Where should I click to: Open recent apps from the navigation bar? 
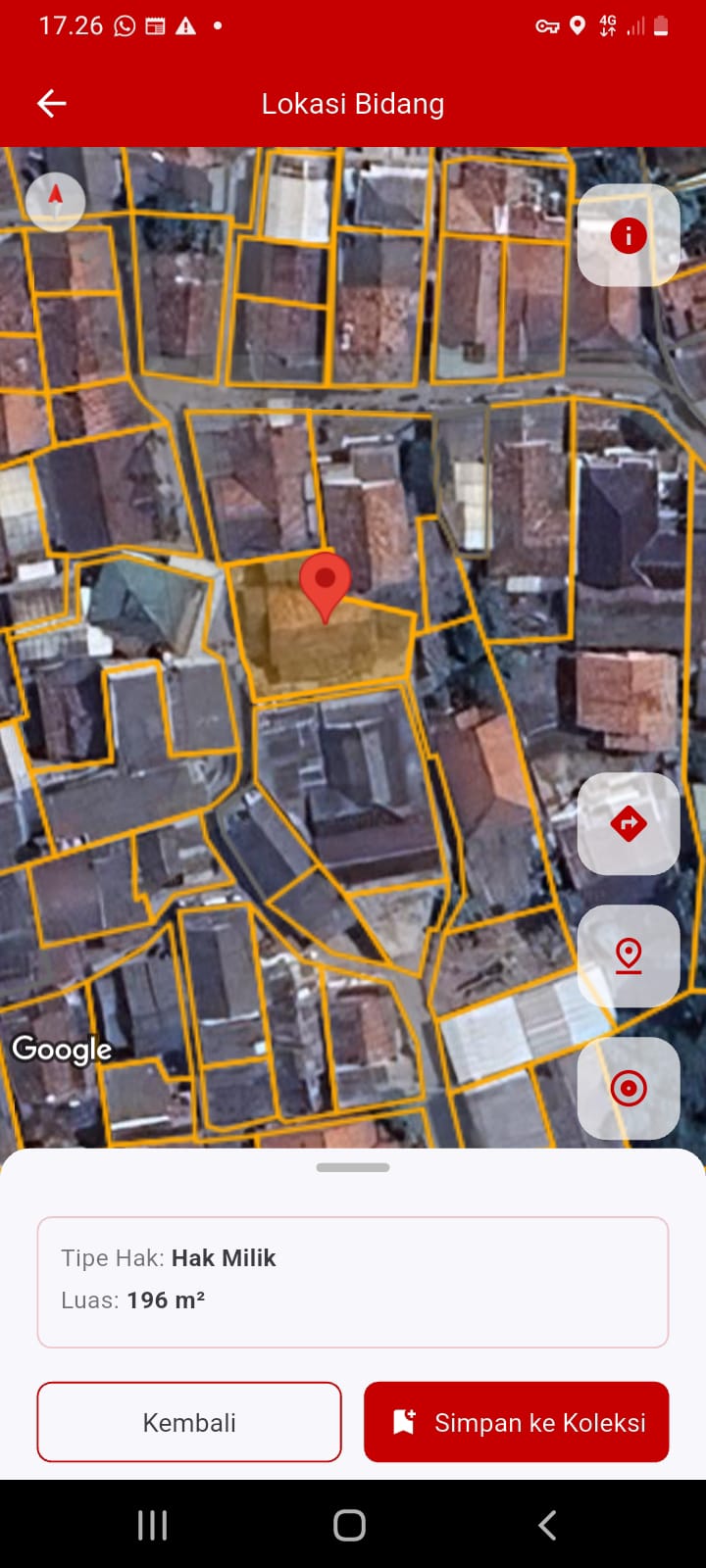click(x=152, y=1525)
